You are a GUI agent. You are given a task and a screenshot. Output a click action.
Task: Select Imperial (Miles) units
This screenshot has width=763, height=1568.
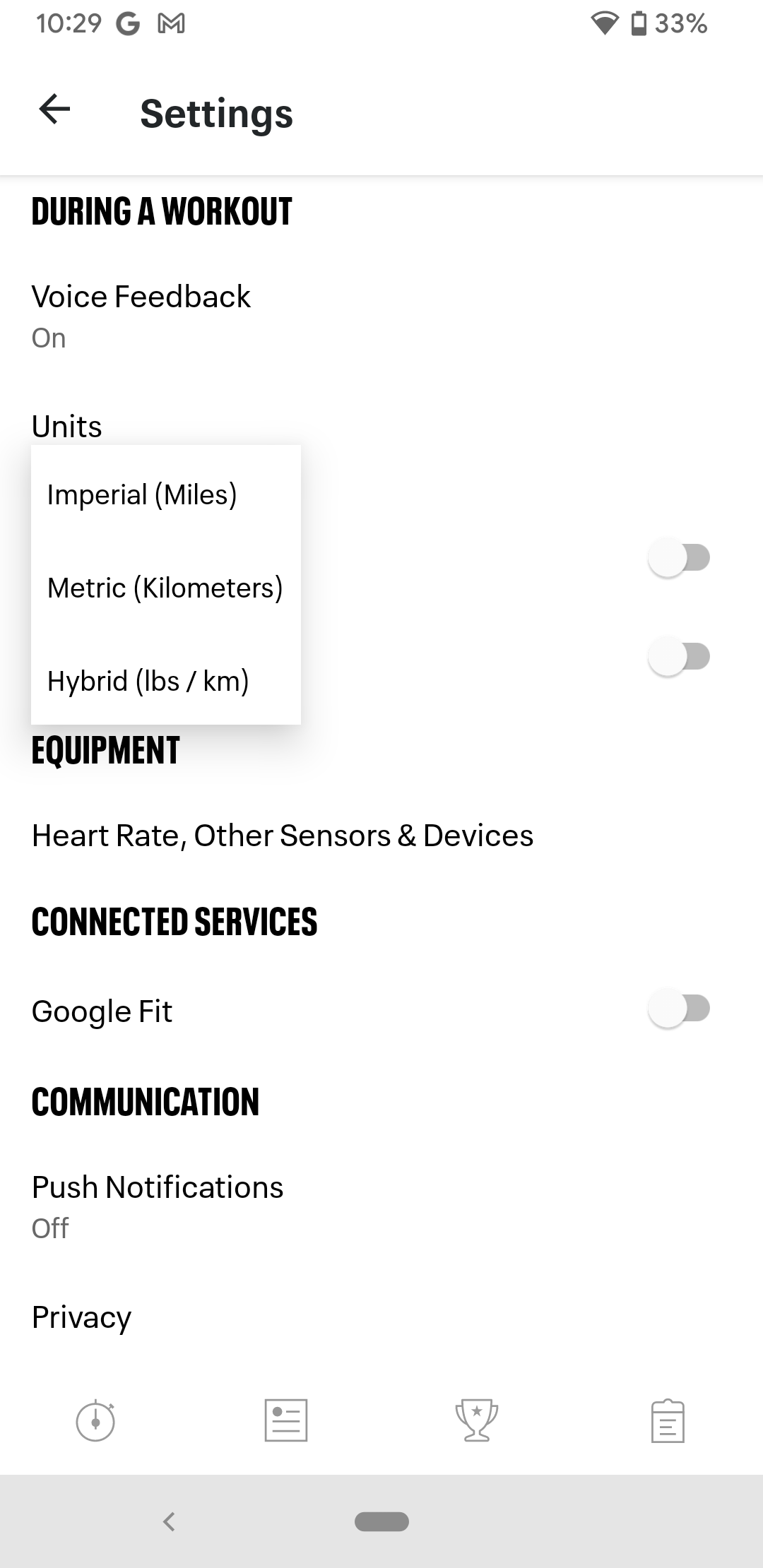point(142,494)
